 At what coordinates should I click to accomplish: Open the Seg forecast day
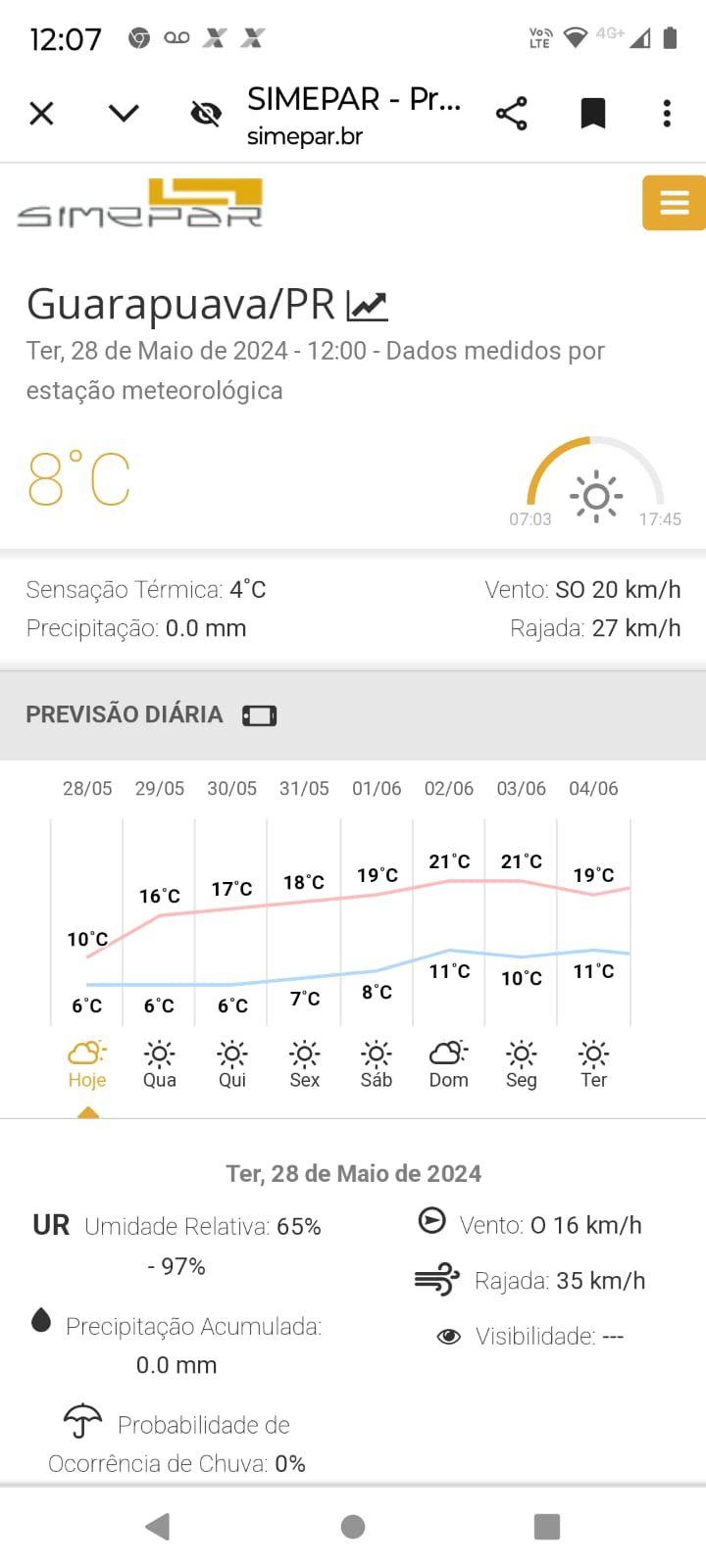[x=522, y=1064]
